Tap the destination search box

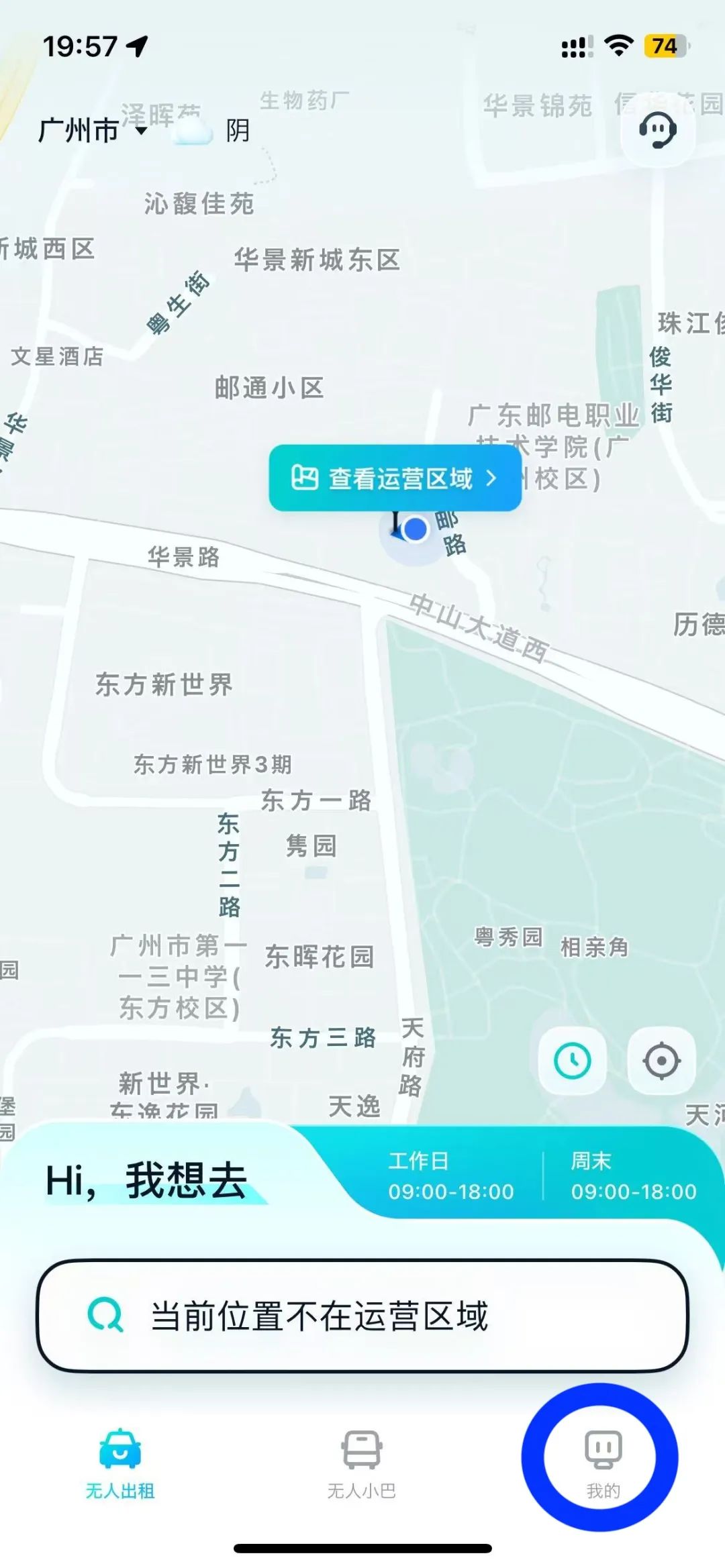pyautogui.click(x=362, y=1316)
